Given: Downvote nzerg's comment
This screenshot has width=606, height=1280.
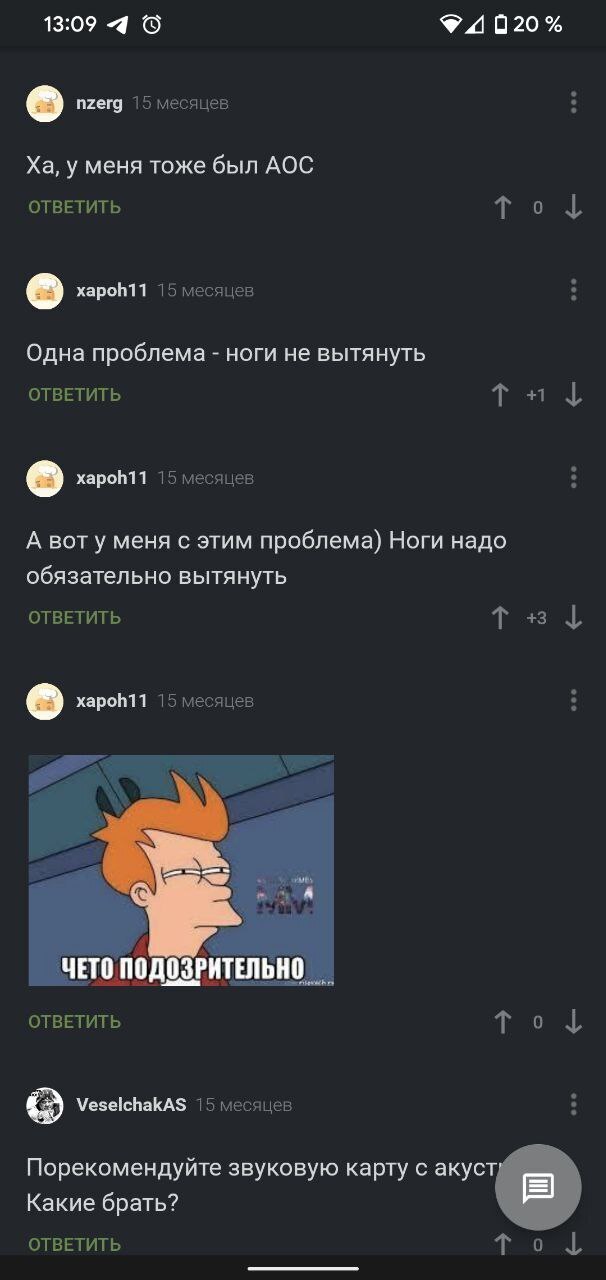Looking at the screenshot, I should click(573, 207).
